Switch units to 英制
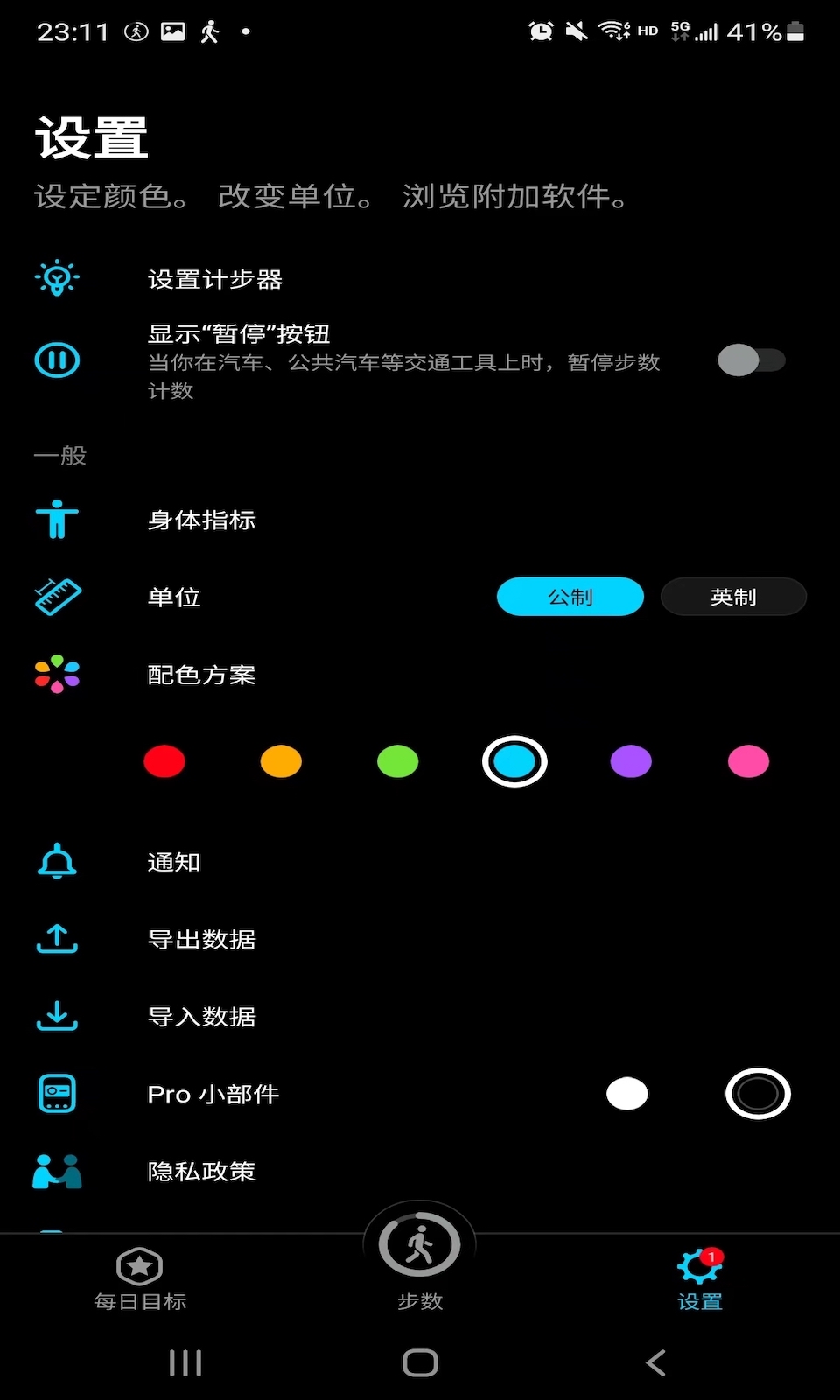Screen dimensions: 840x1400 733,596
